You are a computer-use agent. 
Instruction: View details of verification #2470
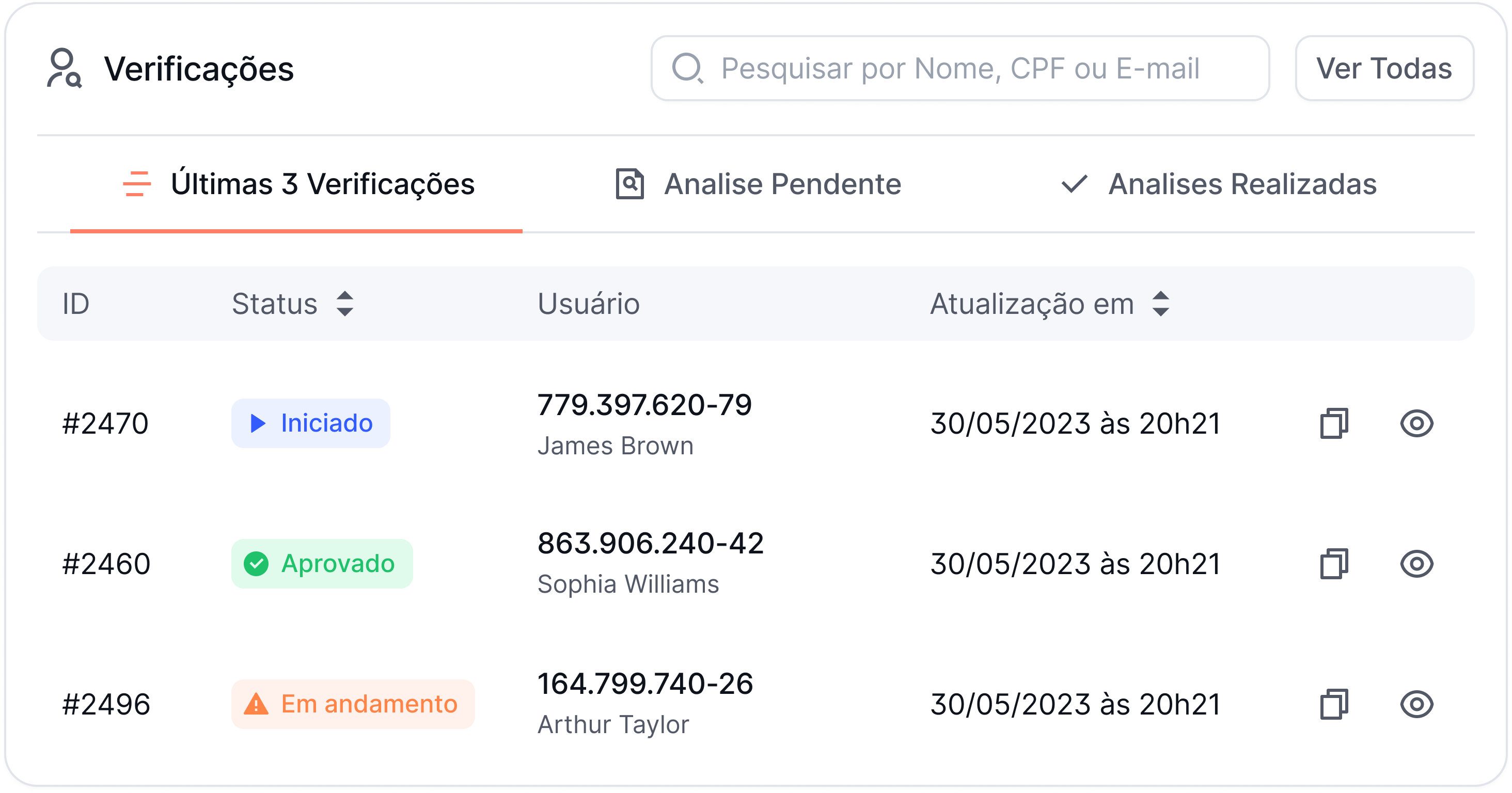click(1416, 423)
